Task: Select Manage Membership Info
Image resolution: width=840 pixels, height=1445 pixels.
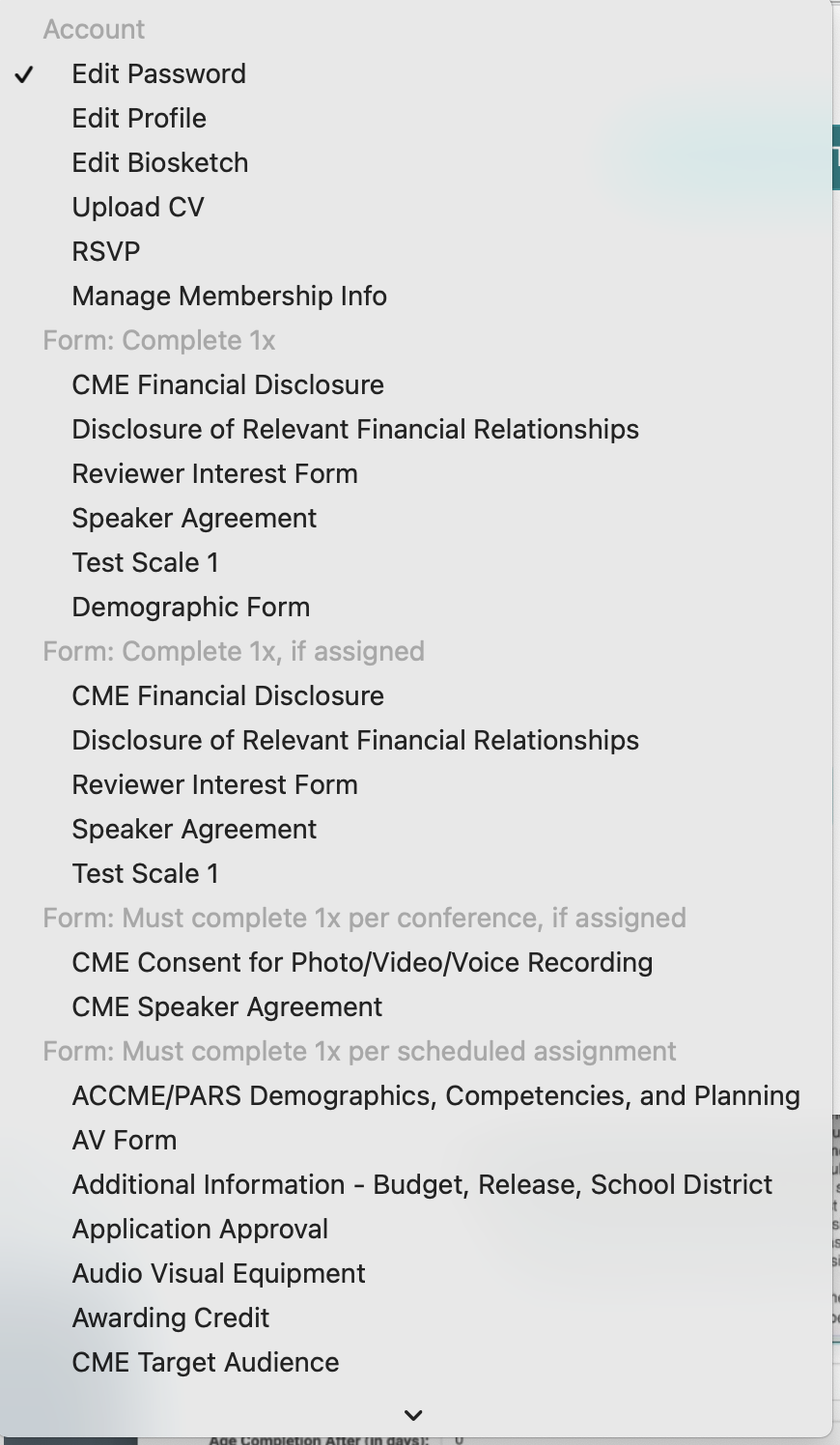Action: click(x=229, y=297)
